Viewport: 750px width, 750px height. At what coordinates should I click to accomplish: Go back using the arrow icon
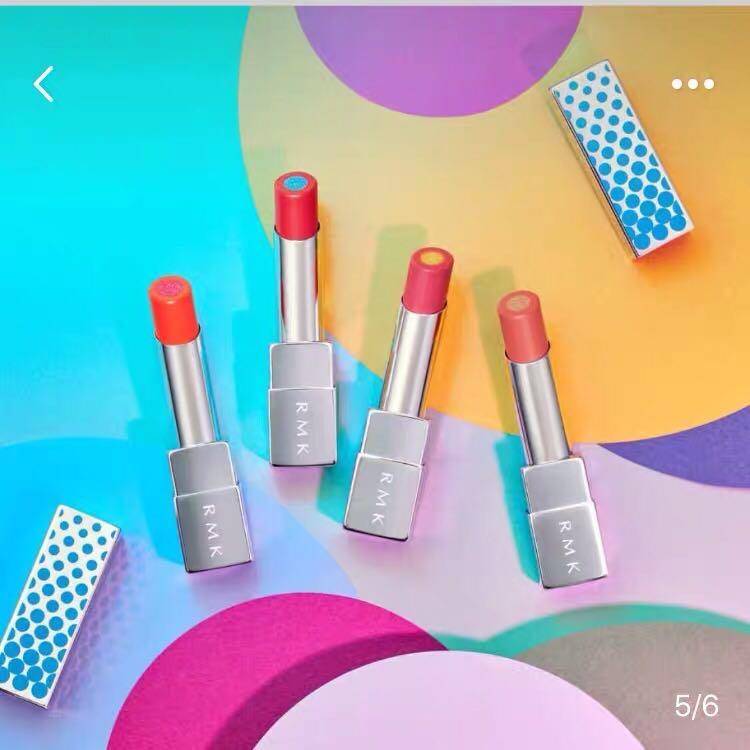pos(43,85)
